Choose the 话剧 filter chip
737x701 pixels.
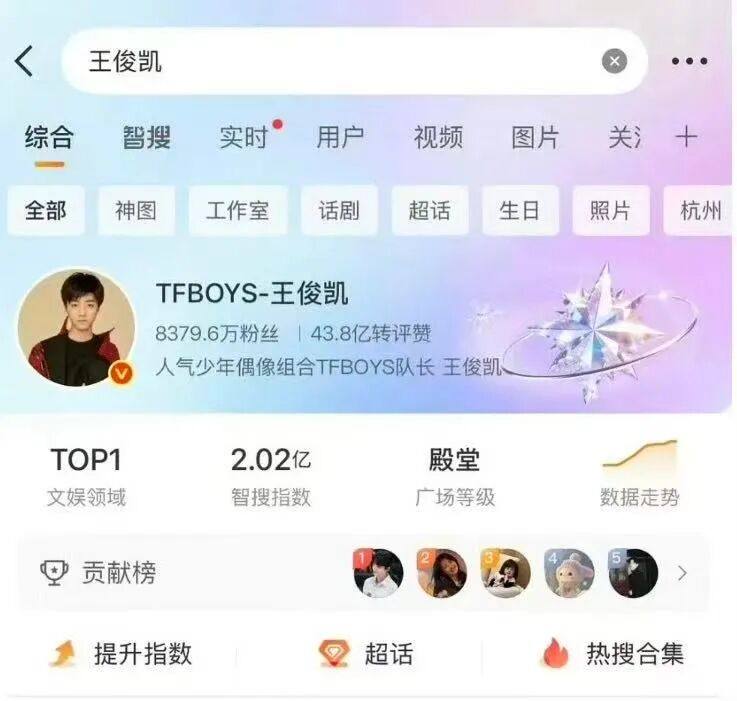click(339, 211)
